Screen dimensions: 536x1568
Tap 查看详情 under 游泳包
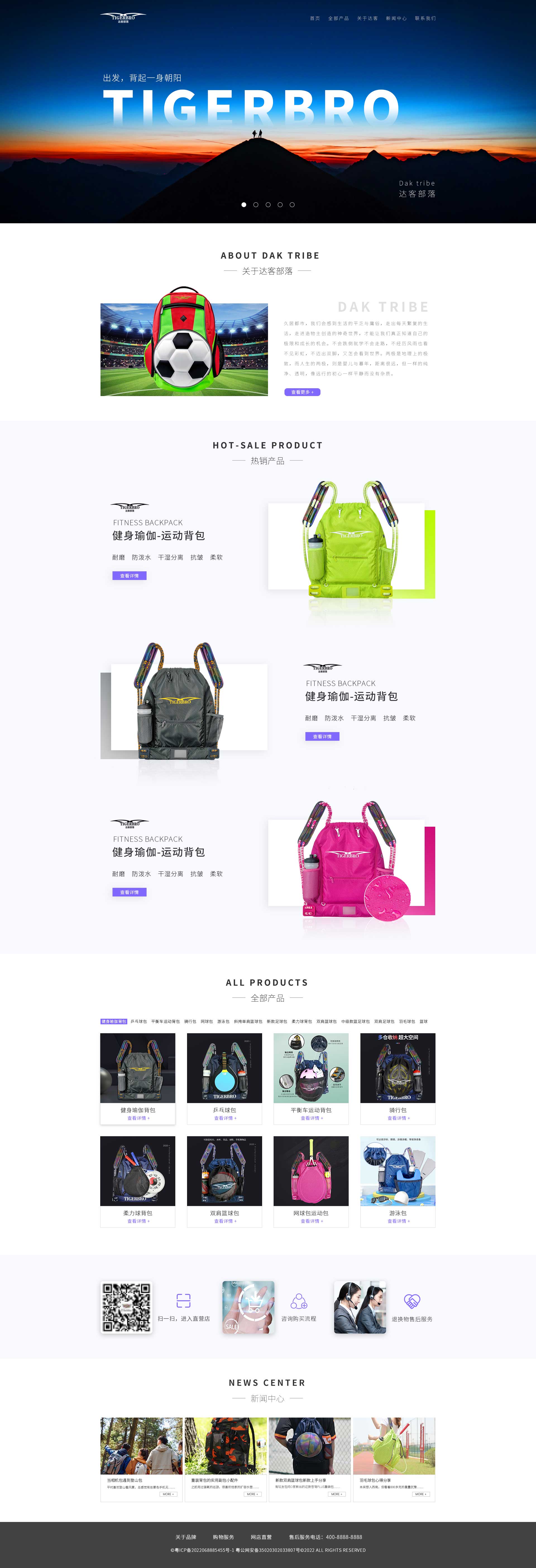398,1221
